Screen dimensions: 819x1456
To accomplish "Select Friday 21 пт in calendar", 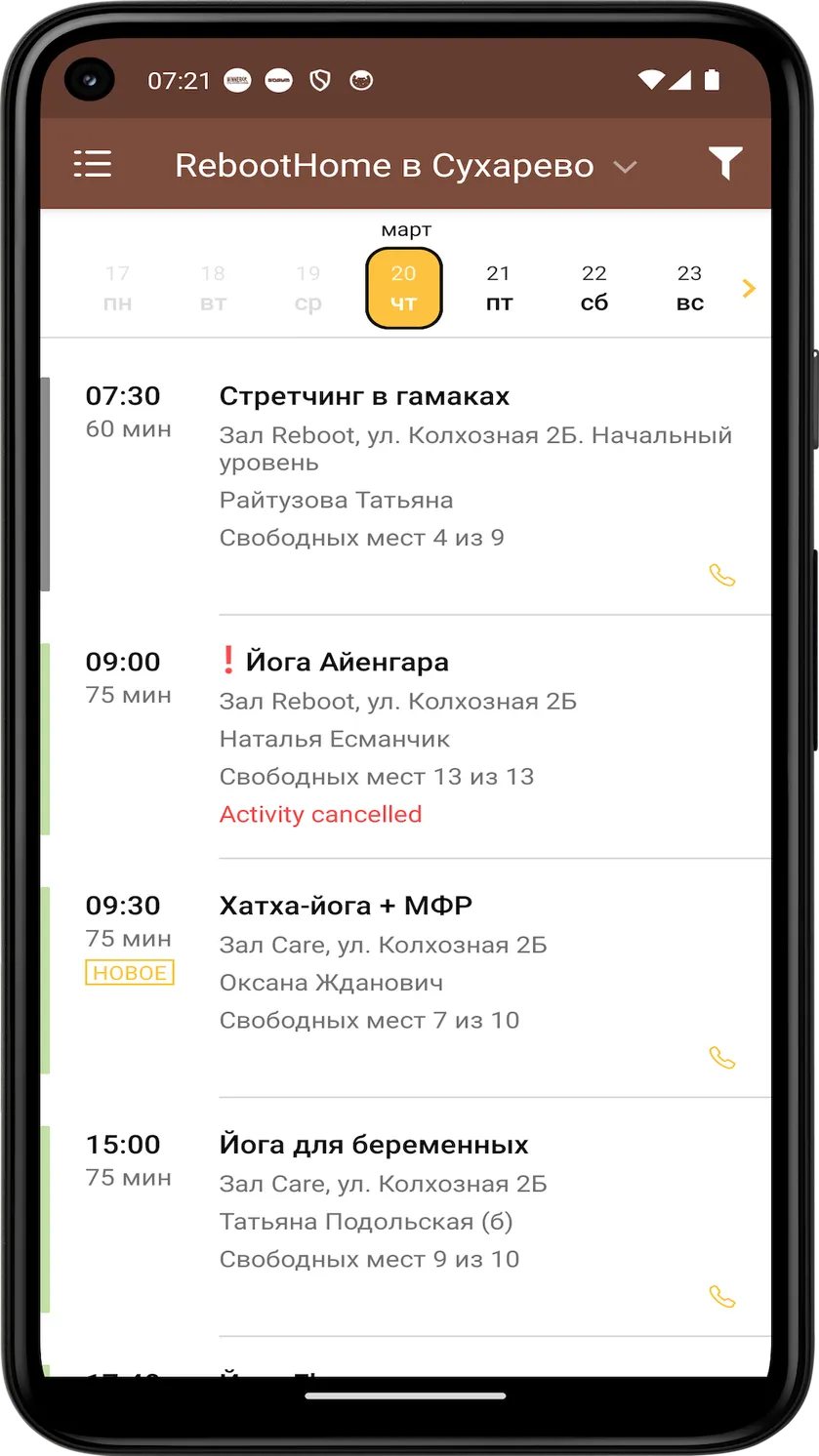I will click(499, 288).
